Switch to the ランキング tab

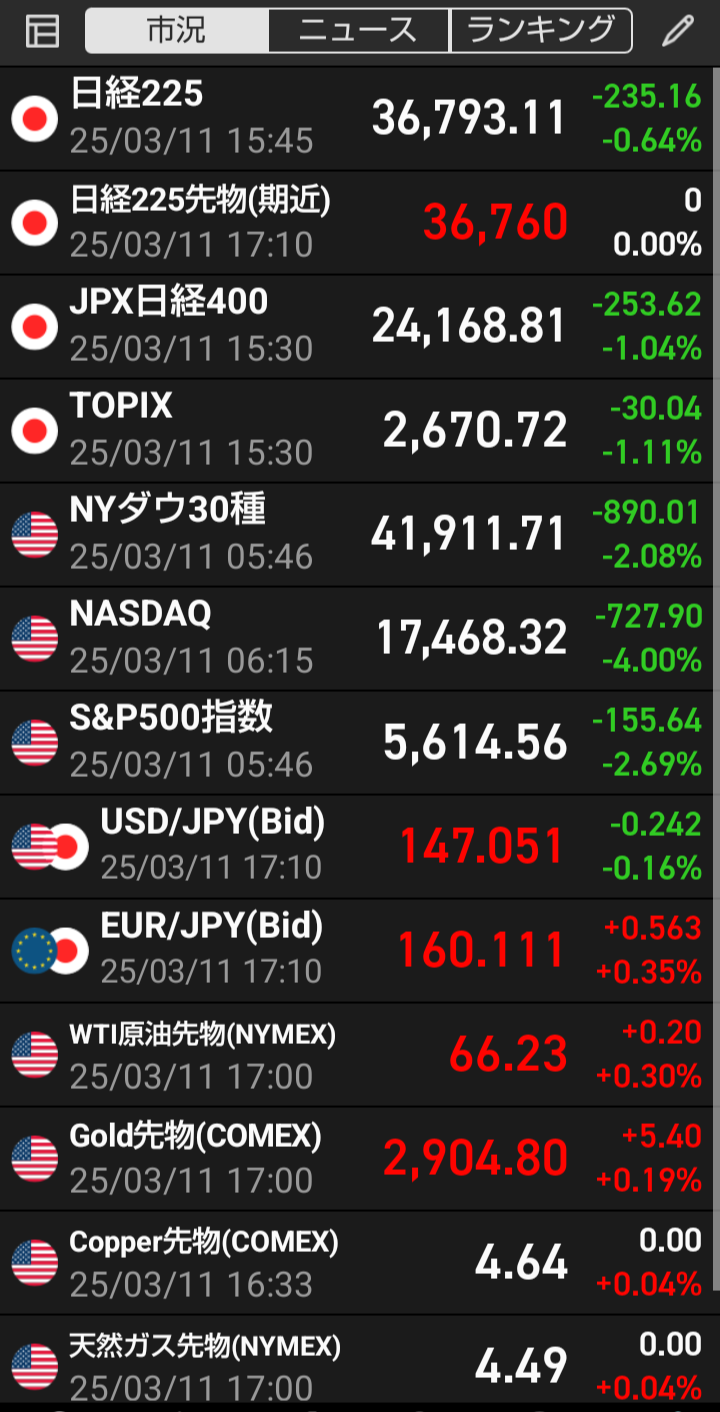coord(541,30)
